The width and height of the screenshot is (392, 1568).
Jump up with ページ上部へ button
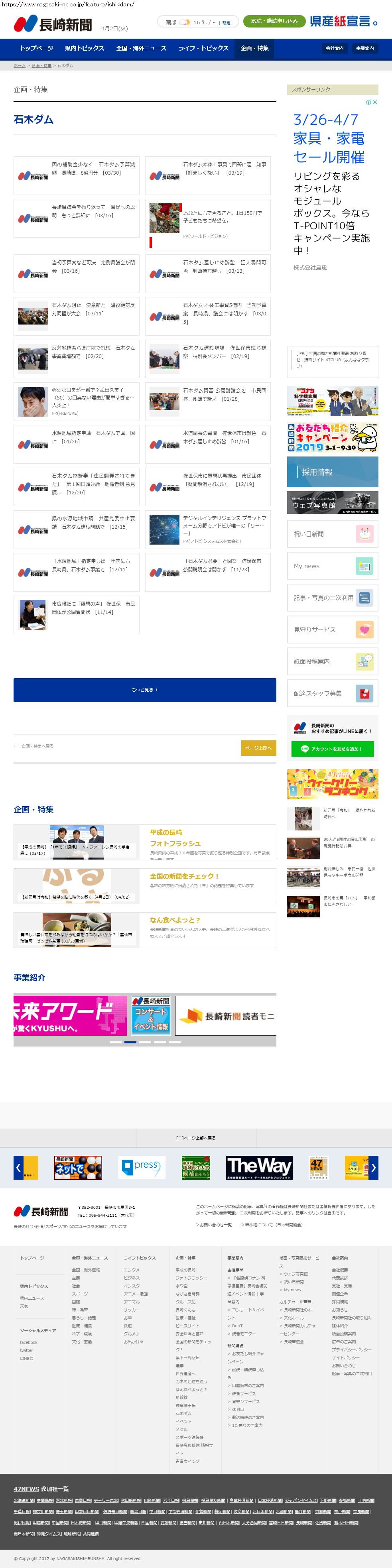tap(258, 748)
